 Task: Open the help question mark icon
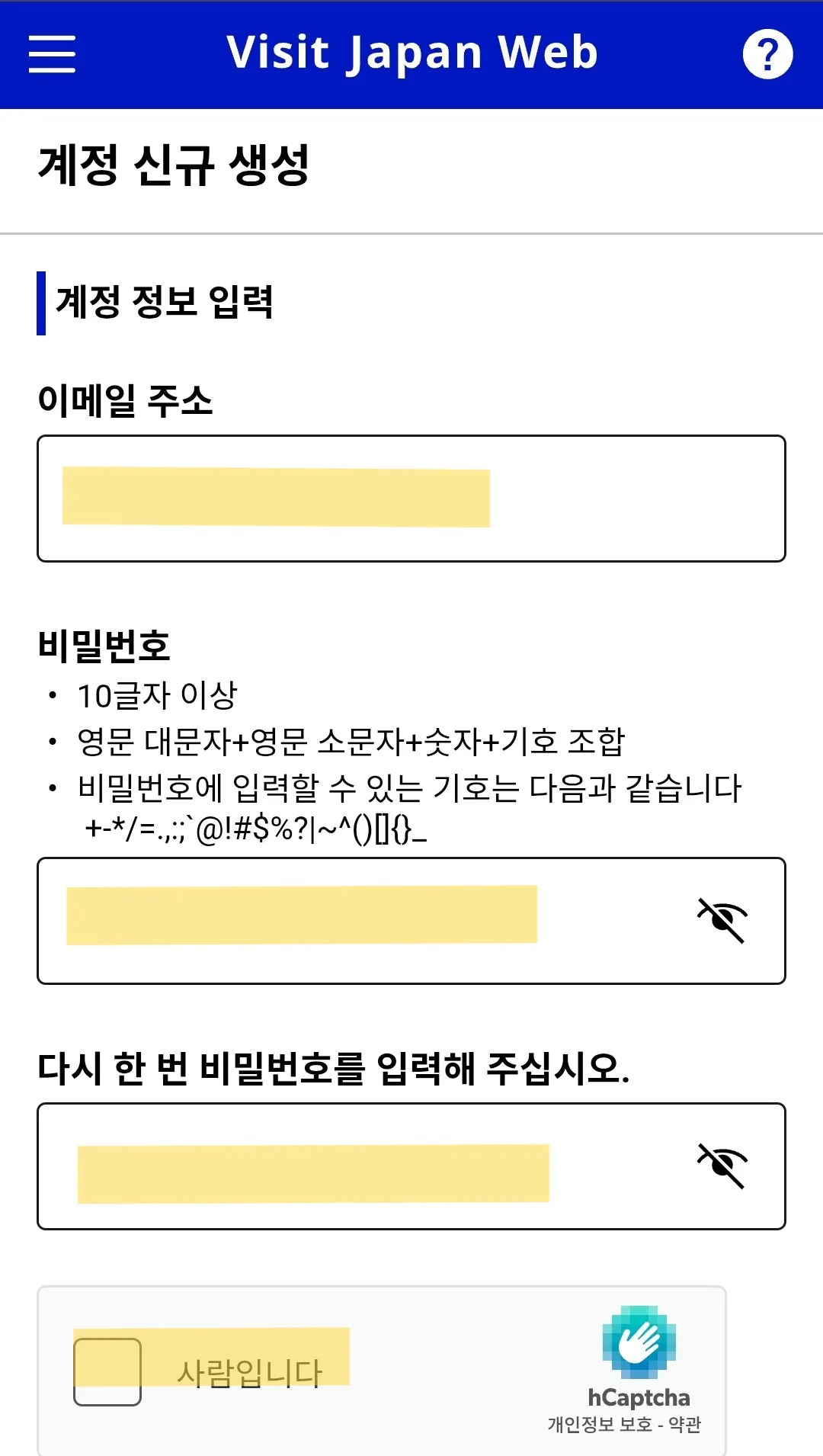[767, 54]
